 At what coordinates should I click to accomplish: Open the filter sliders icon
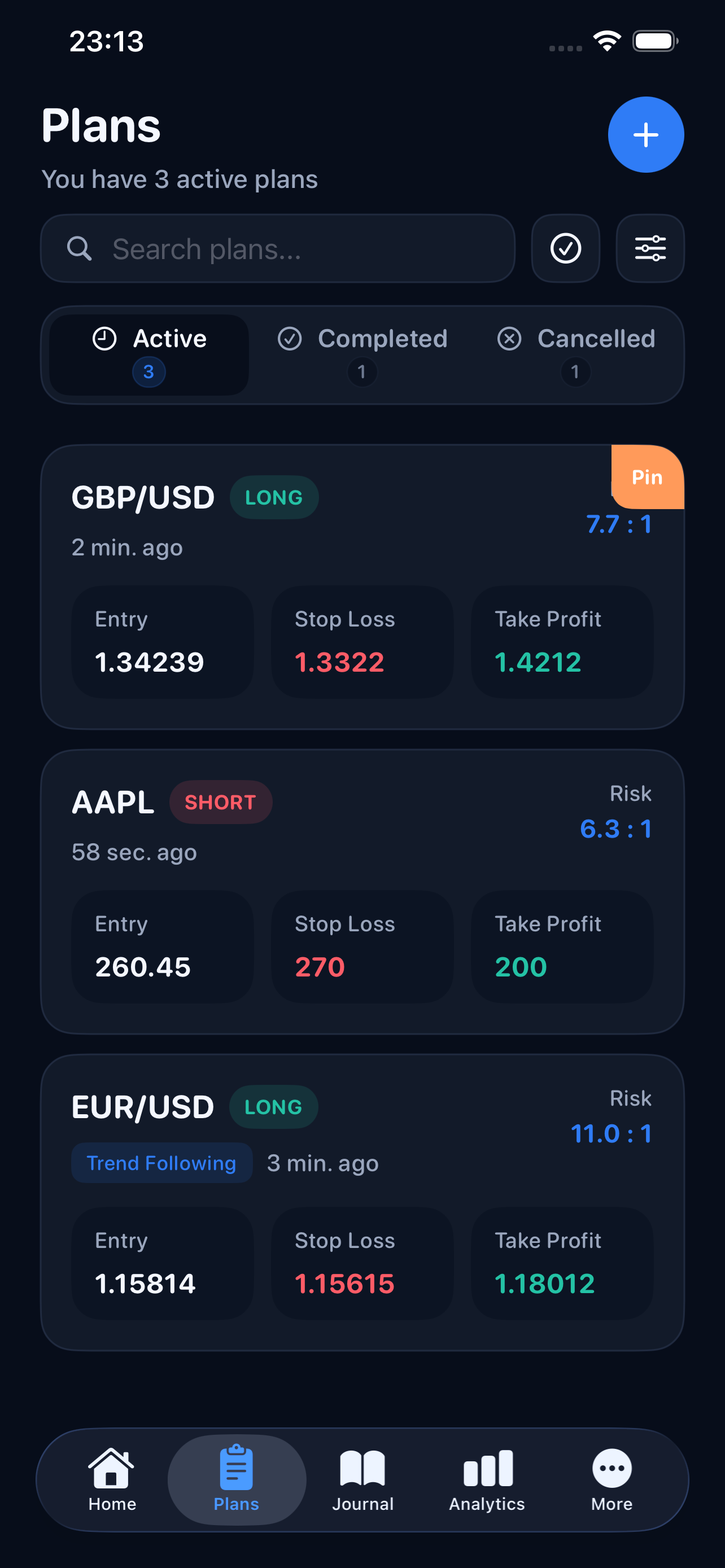click(649, 248)
